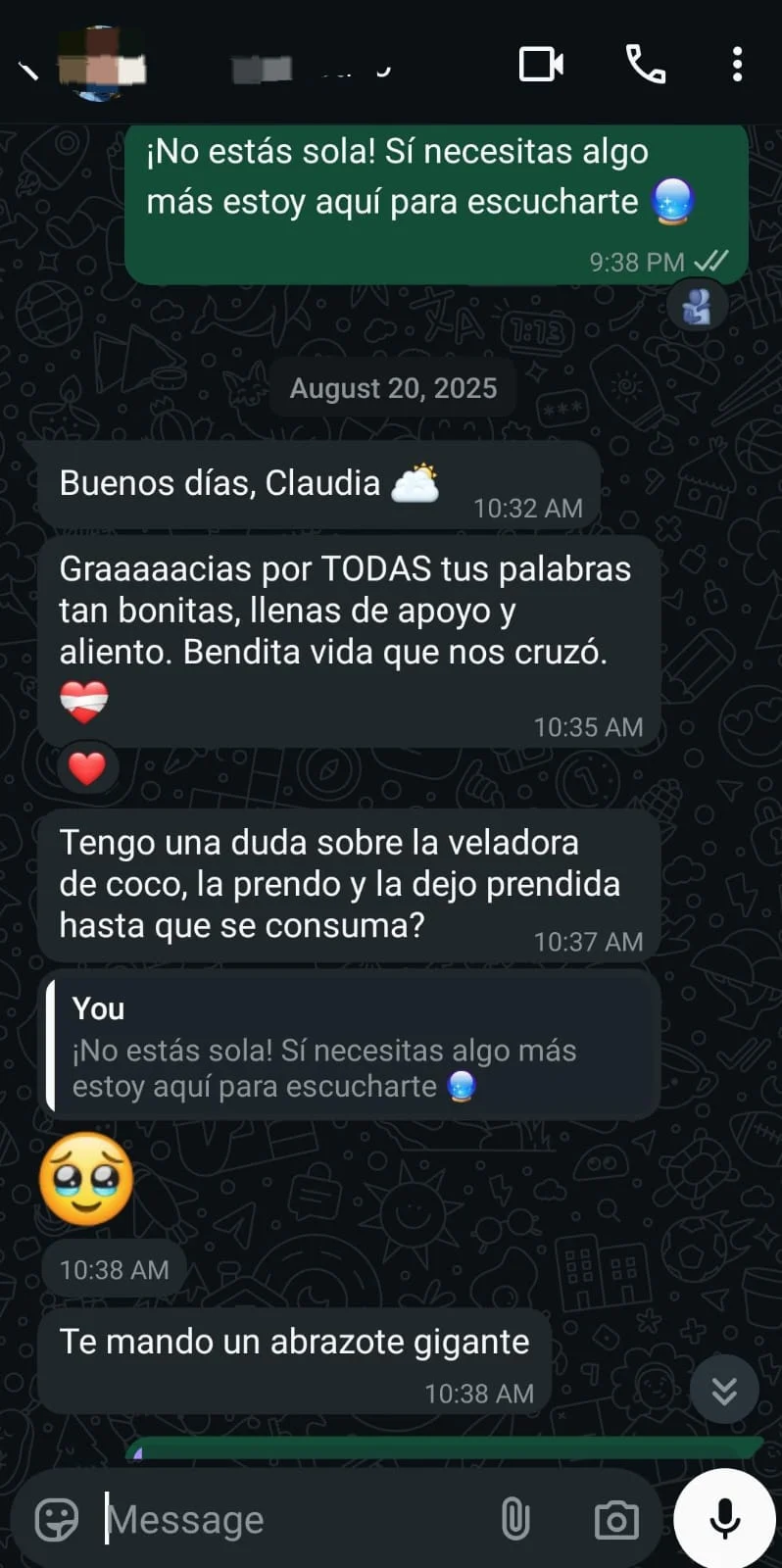Start a voice call
The width and height of the screenshot is (782, 1568).
645,64
